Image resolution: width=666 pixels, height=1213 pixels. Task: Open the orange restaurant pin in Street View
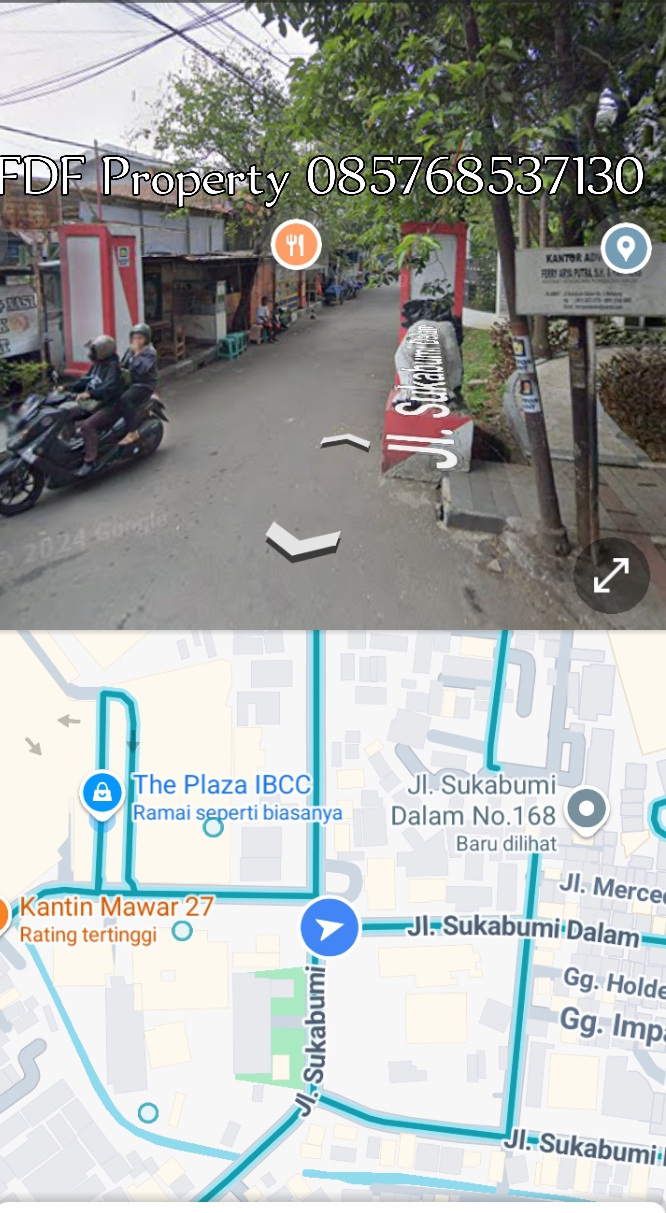pos(295,244)
